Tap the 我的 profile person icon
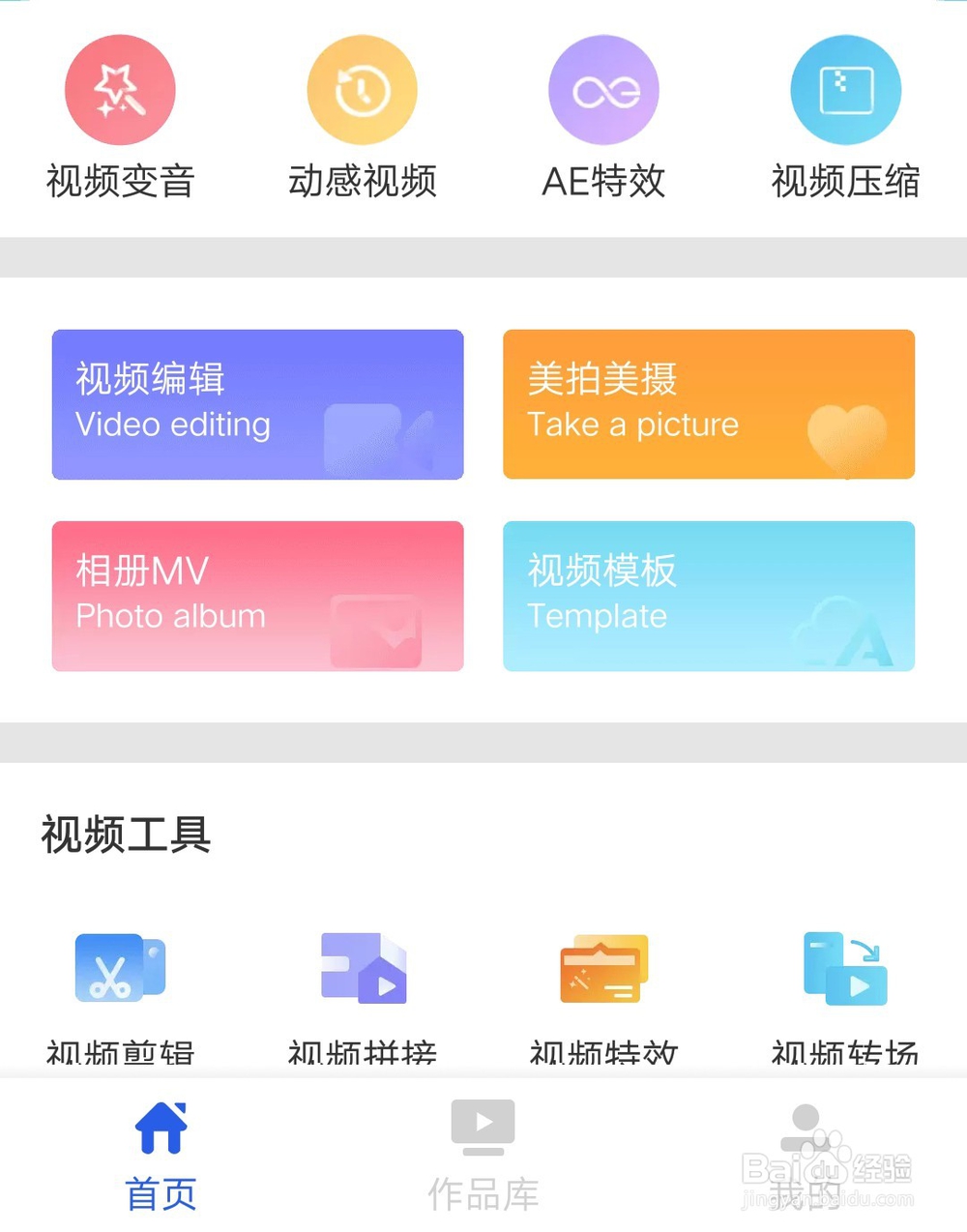 click(x=805, y=1124)
